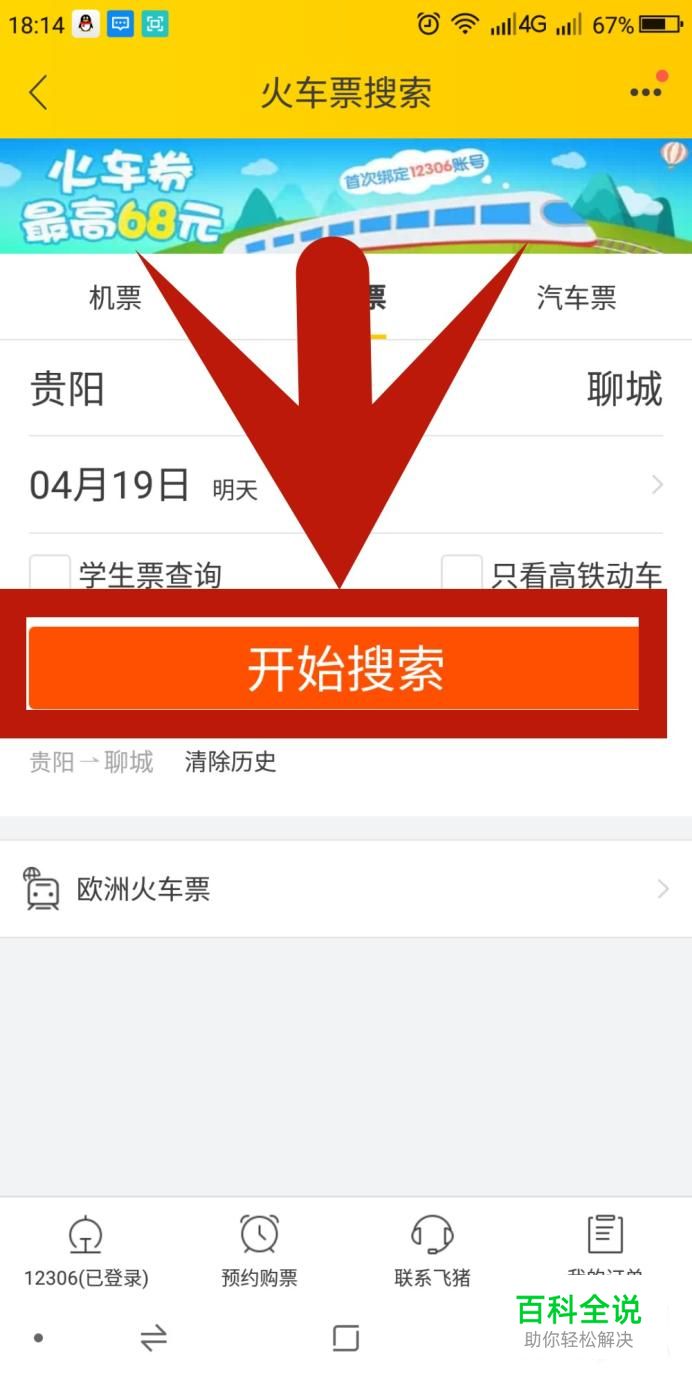Viewport: 692px width, 1384px height.
Task: Check the 学生票查询 checkbox
Action: [x=50, y=575]
